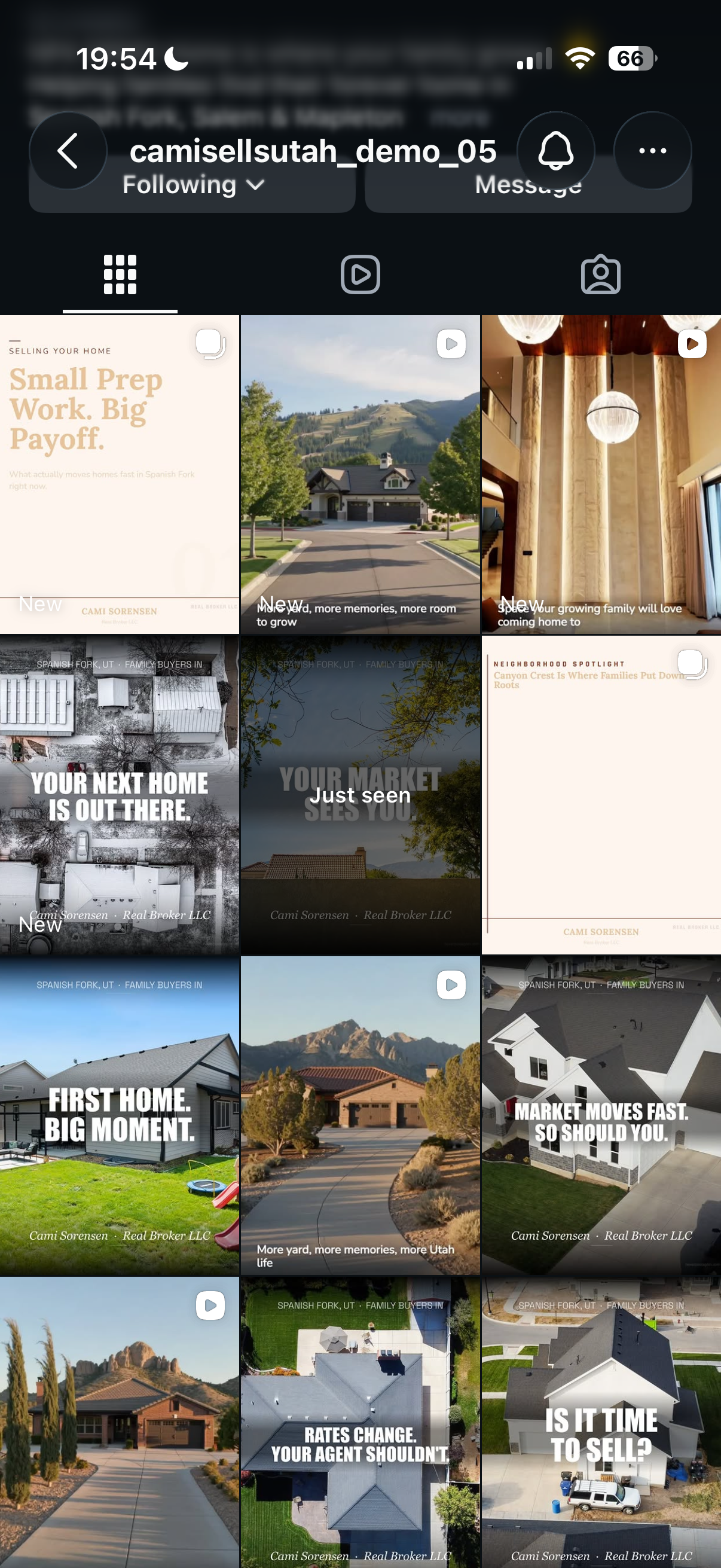Open the Market Moves Fast post
The image size is (721, 1568).
(601, 1115)
